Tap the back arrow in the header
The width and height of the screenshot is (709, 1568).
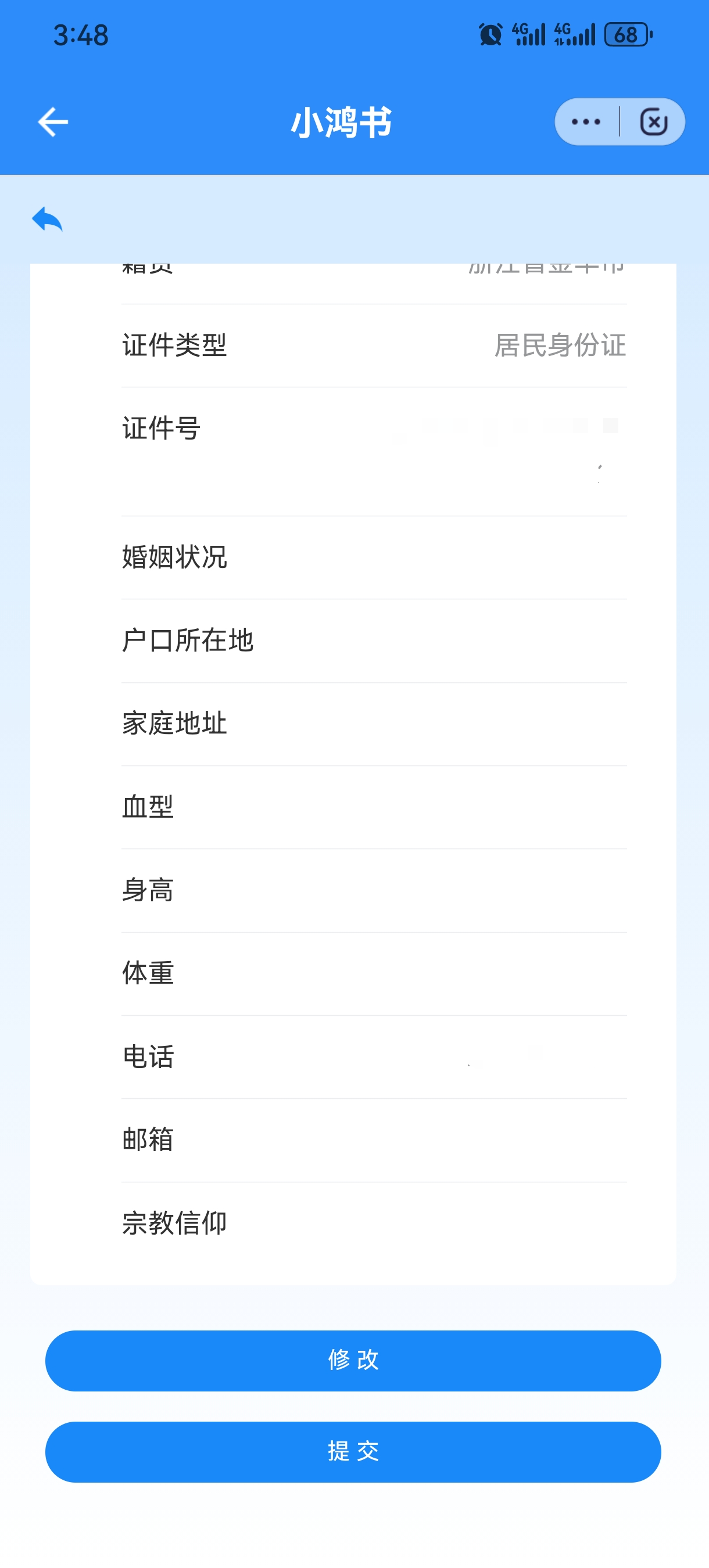pos(53,122)
